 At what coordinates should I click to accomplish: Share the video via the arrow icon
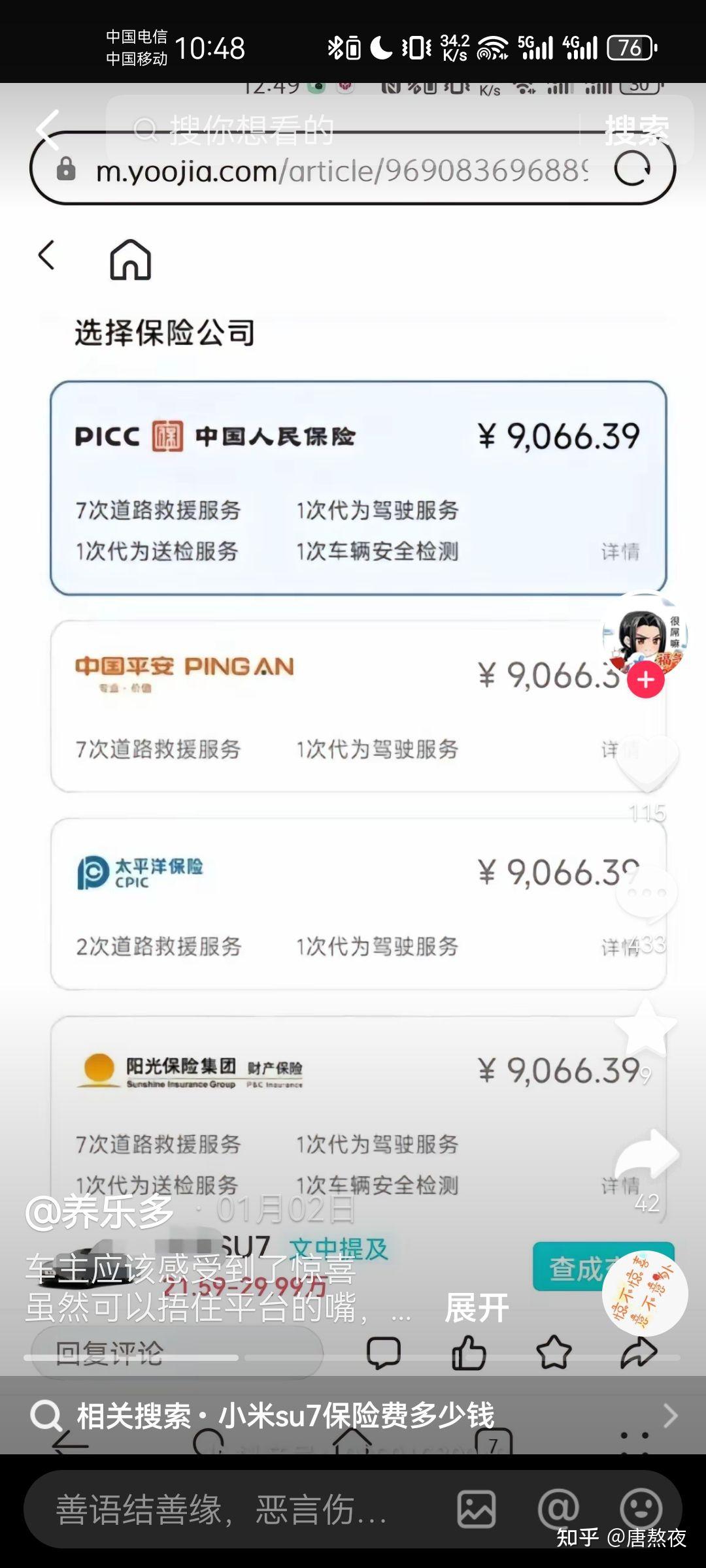(647, 1154)
